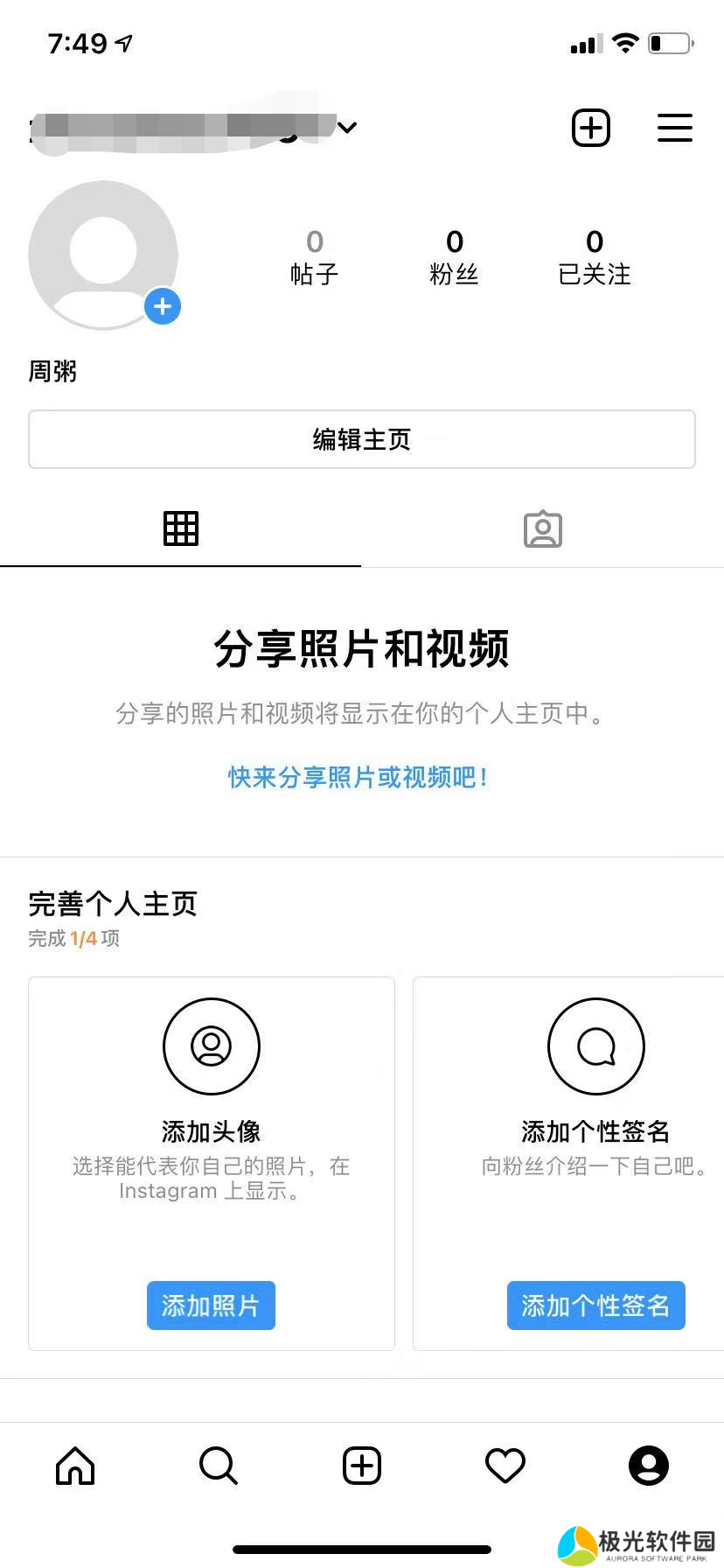Switch to the posts grid tab
This screenshot has height=1568, width=724.
tap(181, 528)
